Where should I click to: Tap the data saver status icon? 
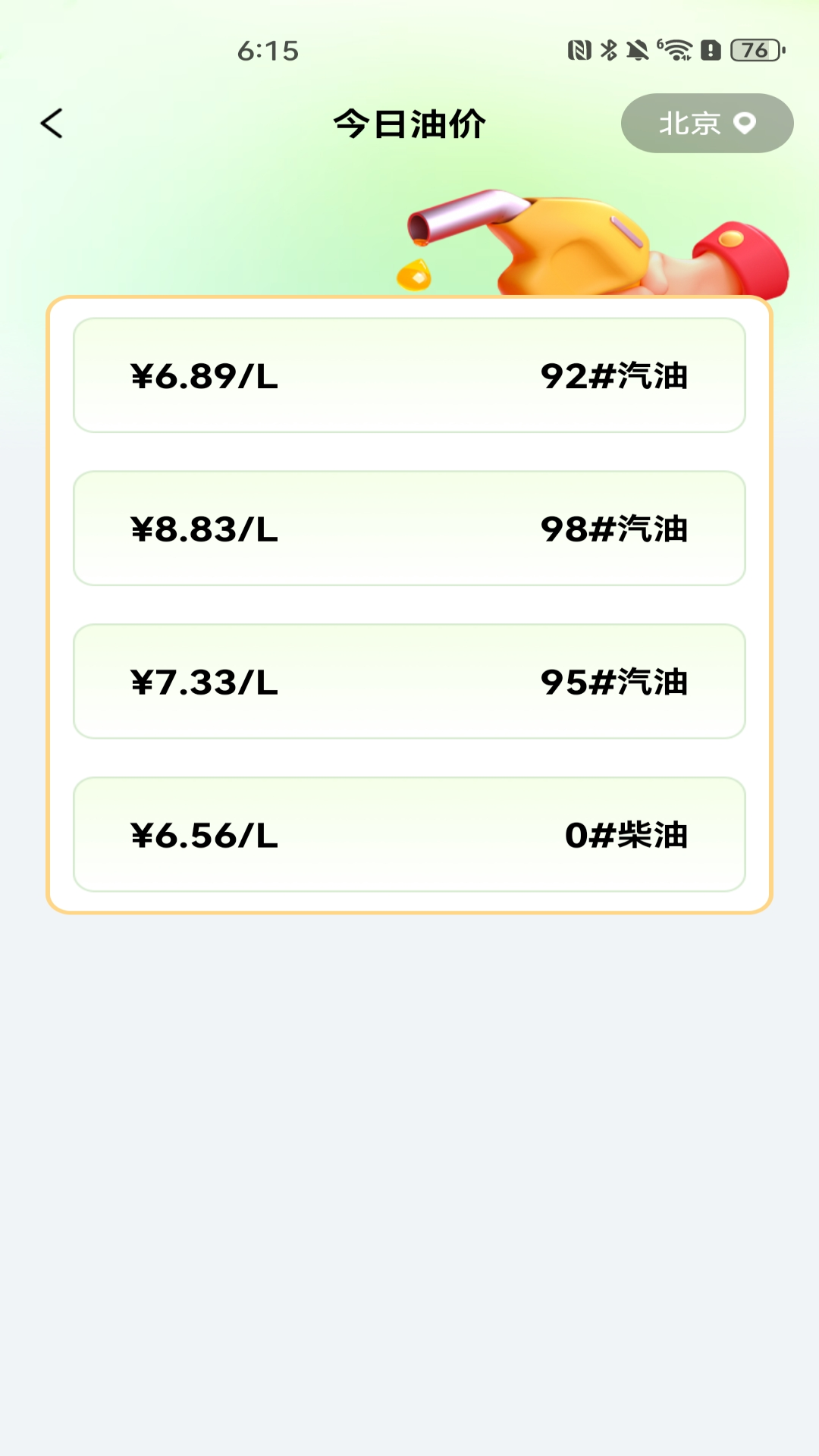pos(710,49)
